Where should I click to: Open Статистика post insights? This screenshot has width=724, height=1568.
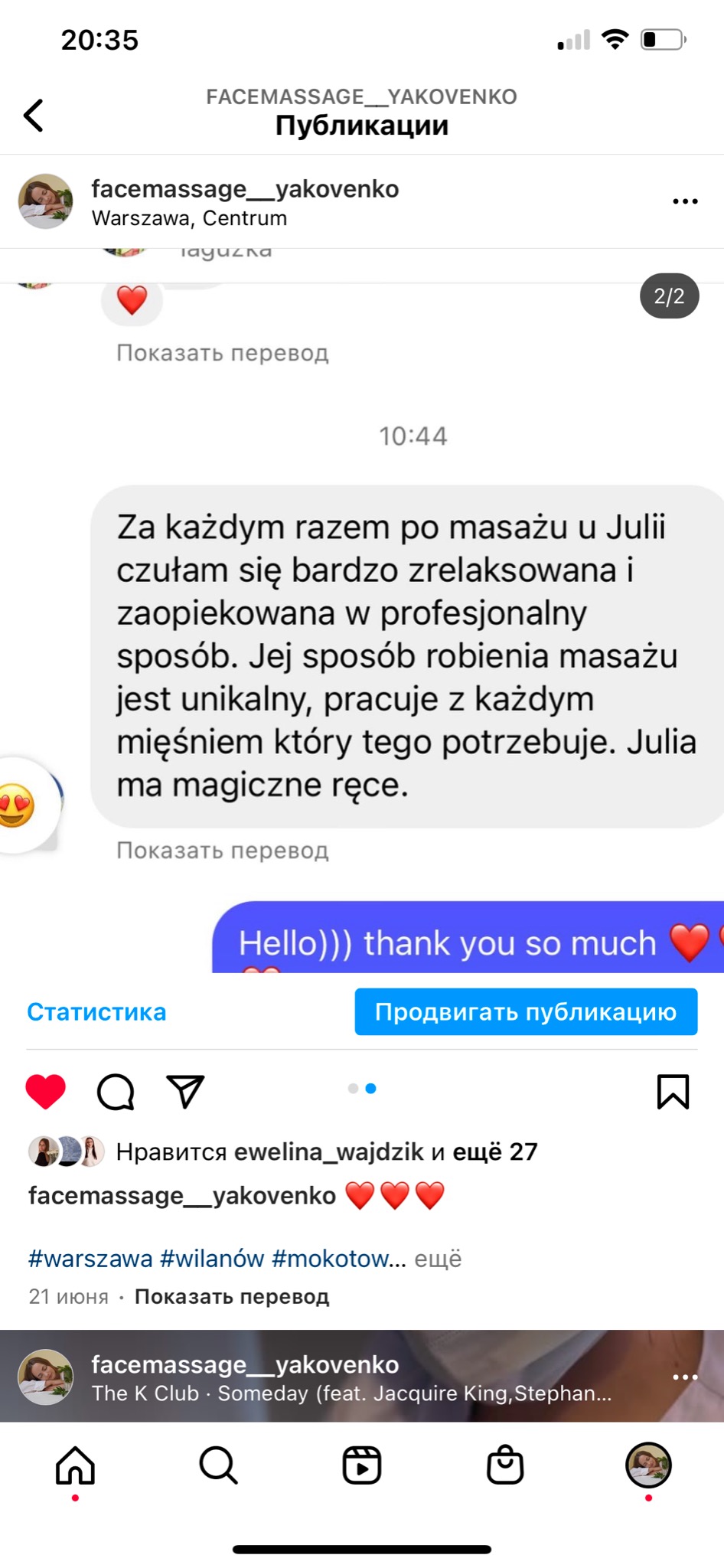point(96,1011)
